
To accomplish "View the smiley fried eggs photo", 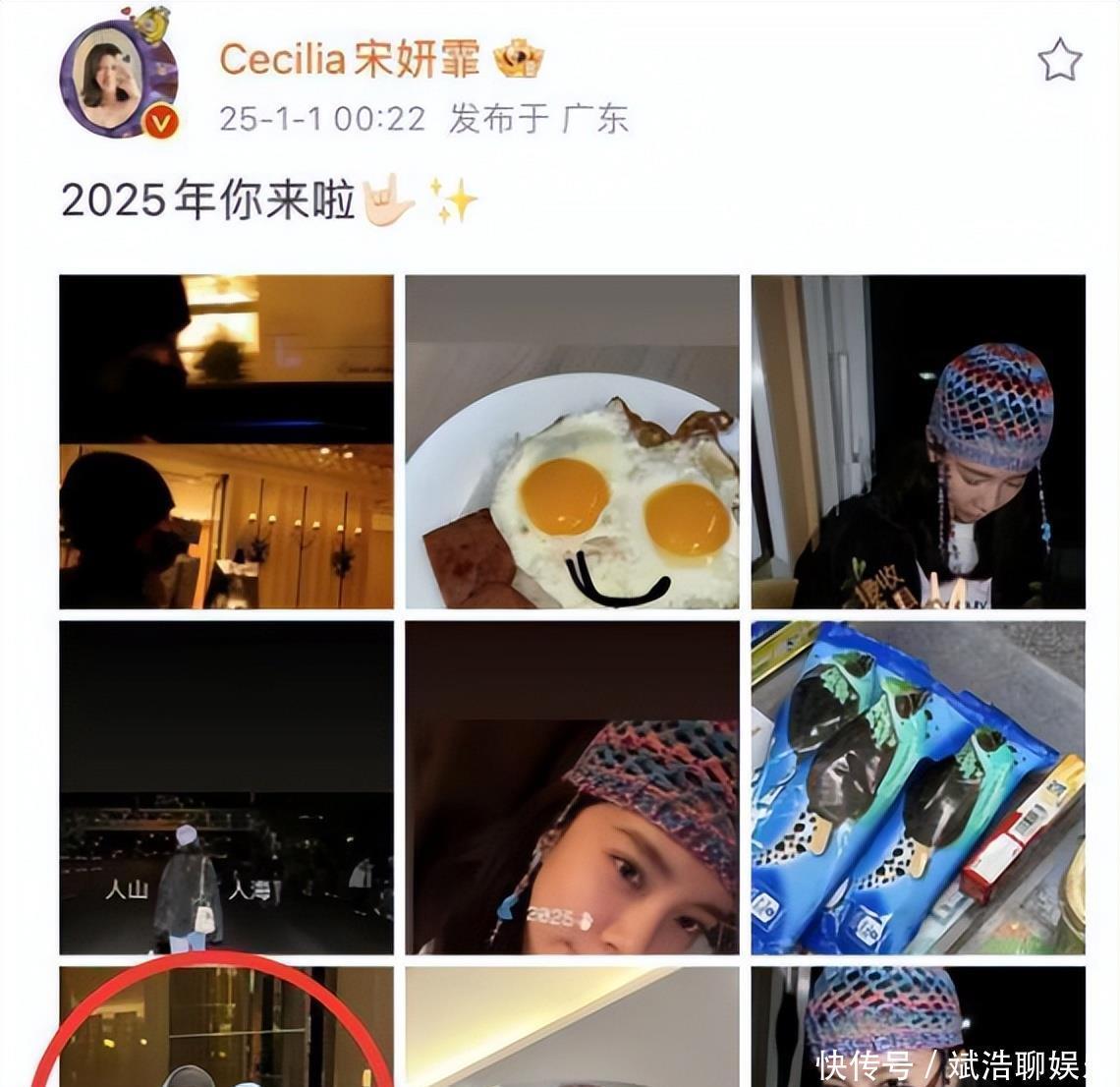I will pyautogui.click(x=572, y=442).
